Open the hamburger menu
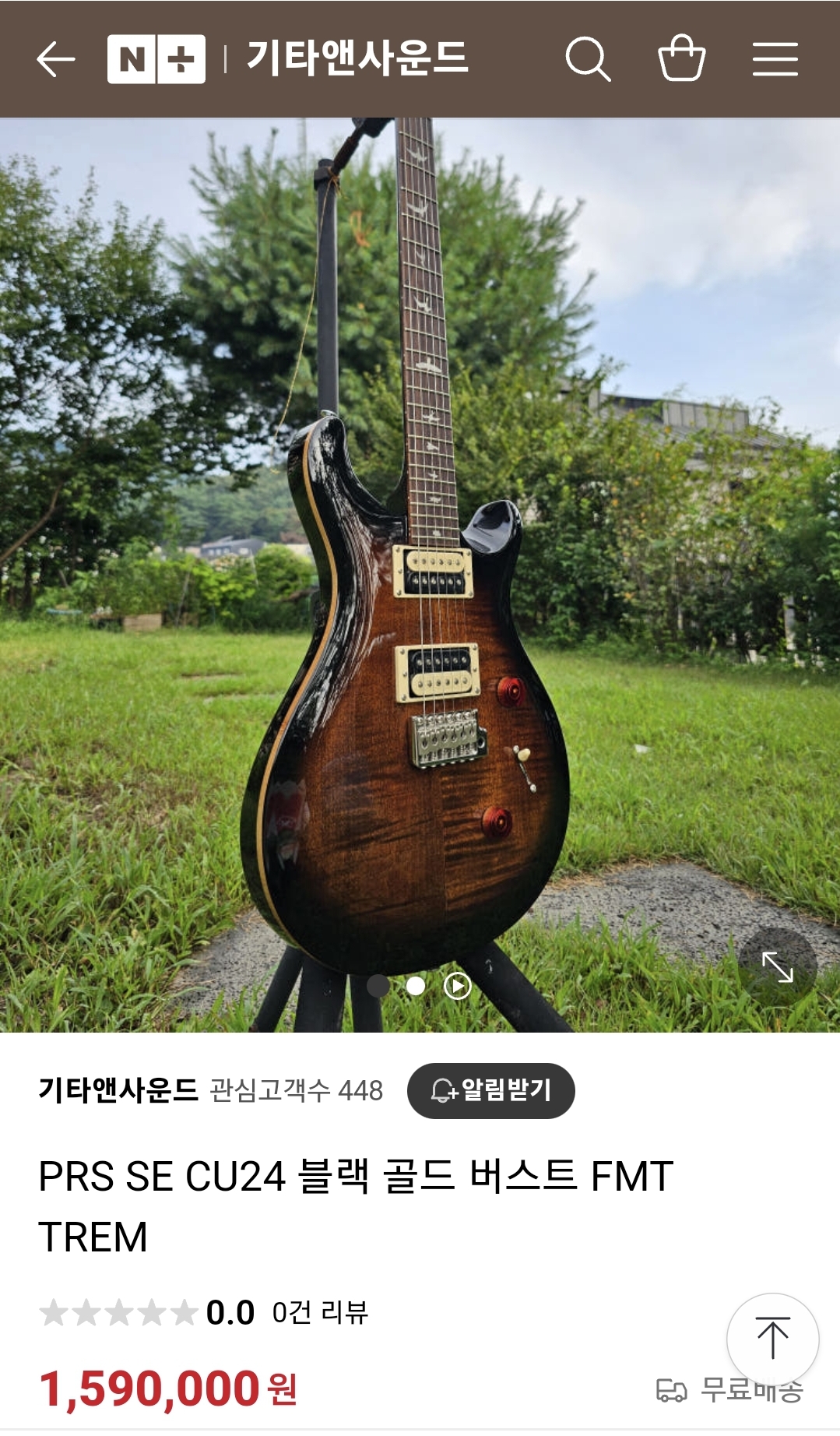The width and height of the screenshot is (840, 1436). (775, 59)
